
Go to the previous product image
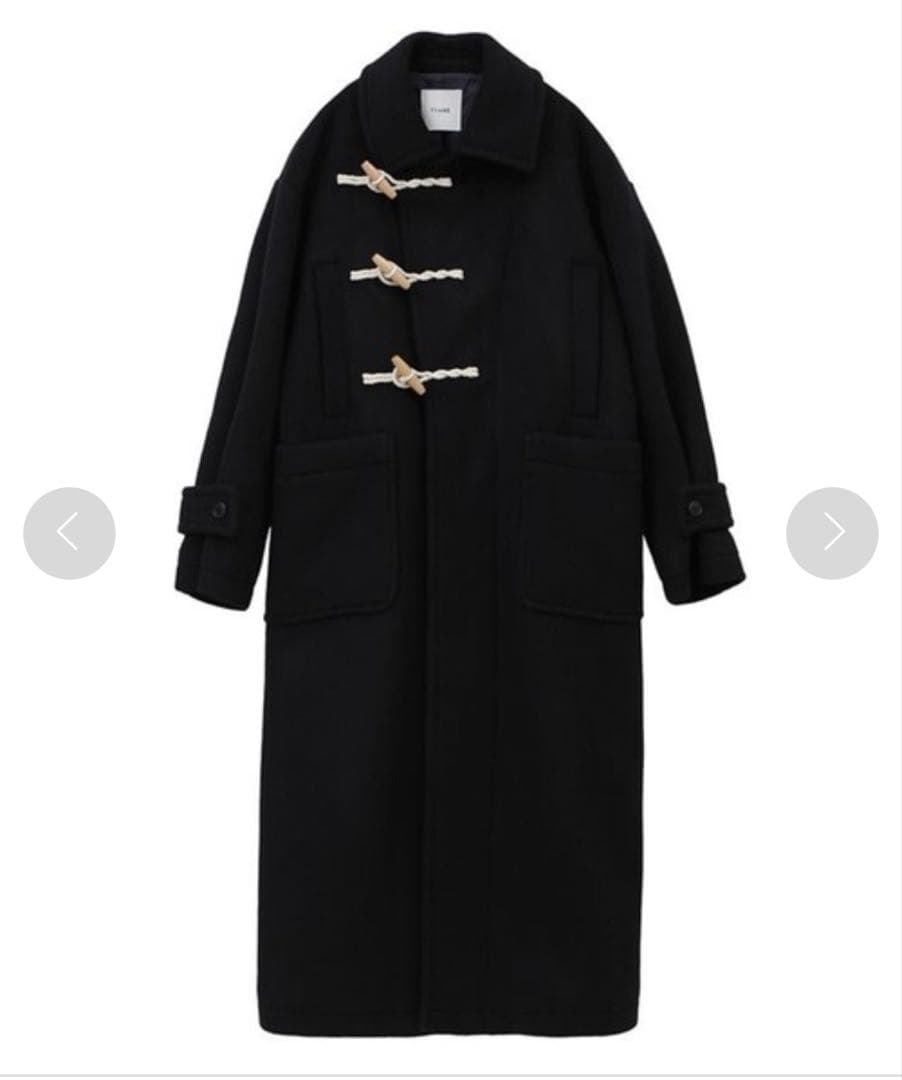[x=69, y=533]
